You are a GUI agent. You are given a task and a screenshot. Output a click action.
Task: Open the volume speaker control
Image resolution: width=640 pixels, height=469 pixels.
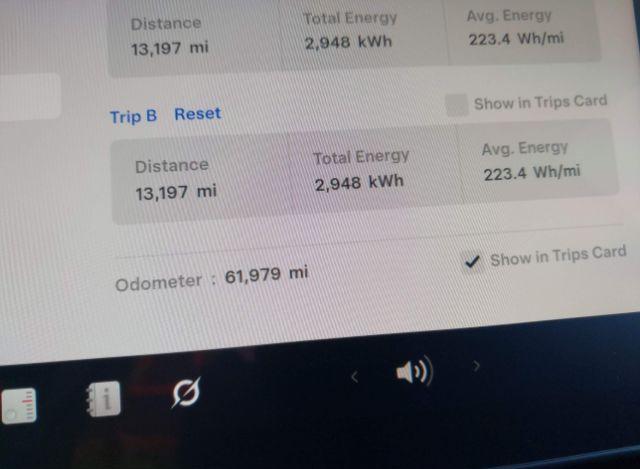pyautogui.click(x=413, y=373)
